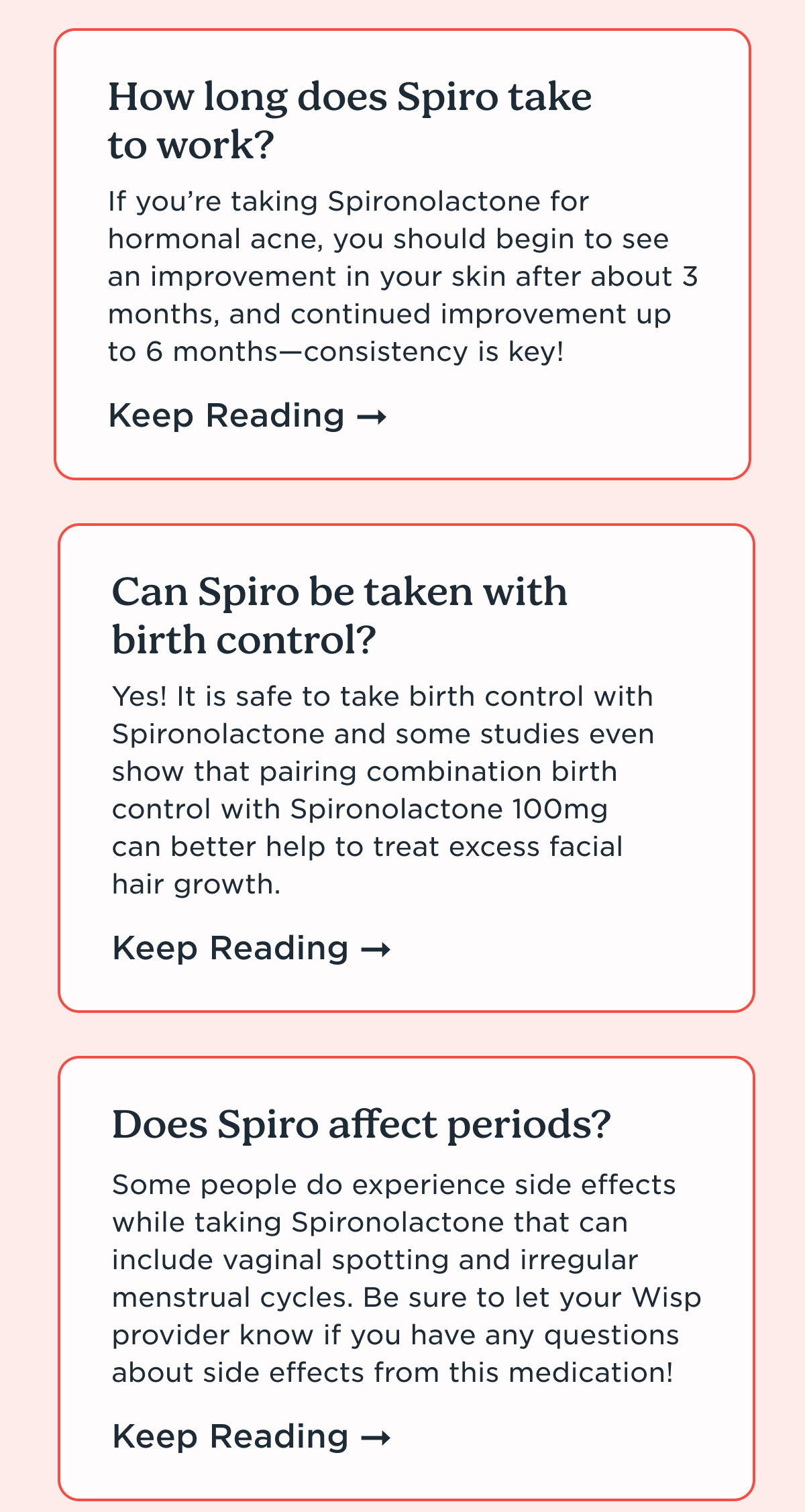
Task: Open Keep Reading for Spiro with birth control
Action: pos(251,949)
